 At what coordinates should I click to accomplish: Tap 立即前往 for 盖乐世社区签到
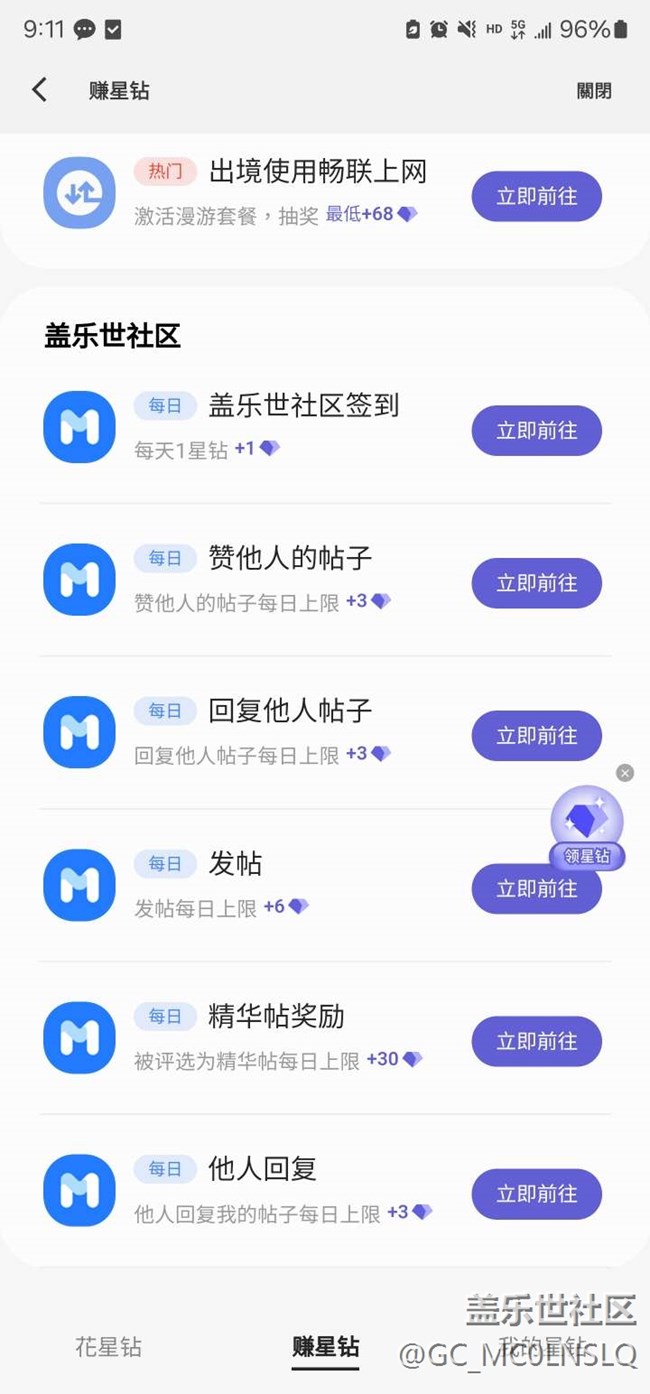point(536,431)
